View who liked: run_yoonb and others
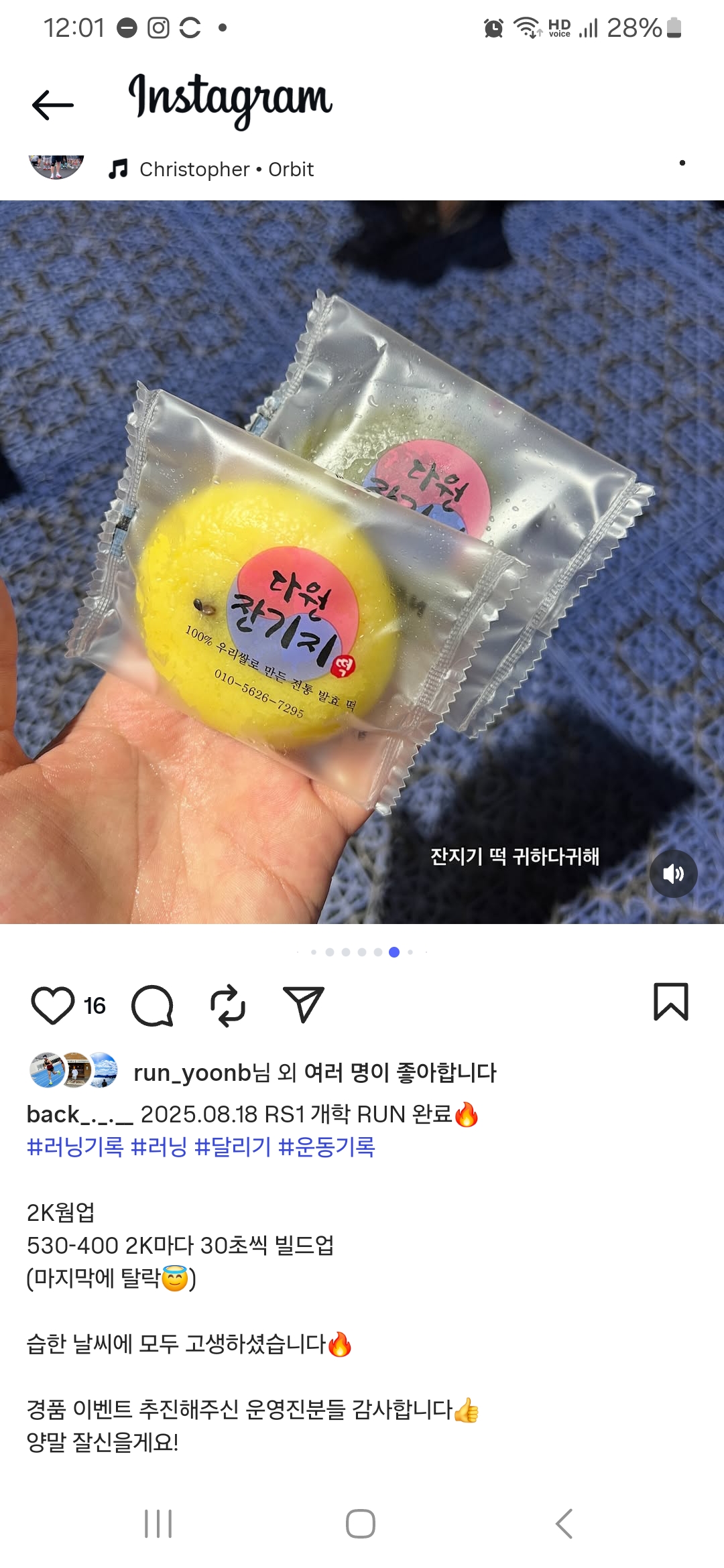Viewport: 724px width, 1568px height. click(314, 1073)
